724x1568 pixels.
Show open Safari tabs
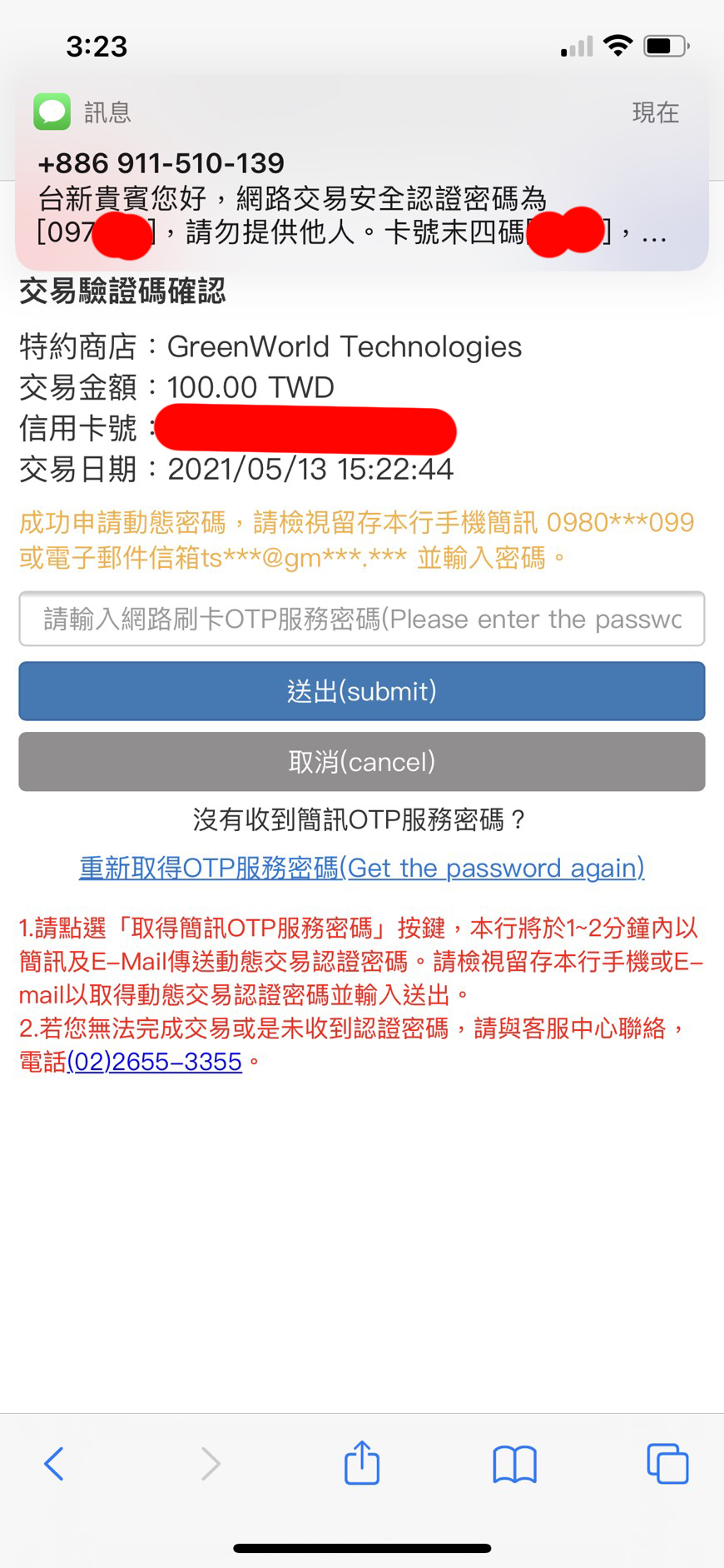click(x=667, y=1463)
